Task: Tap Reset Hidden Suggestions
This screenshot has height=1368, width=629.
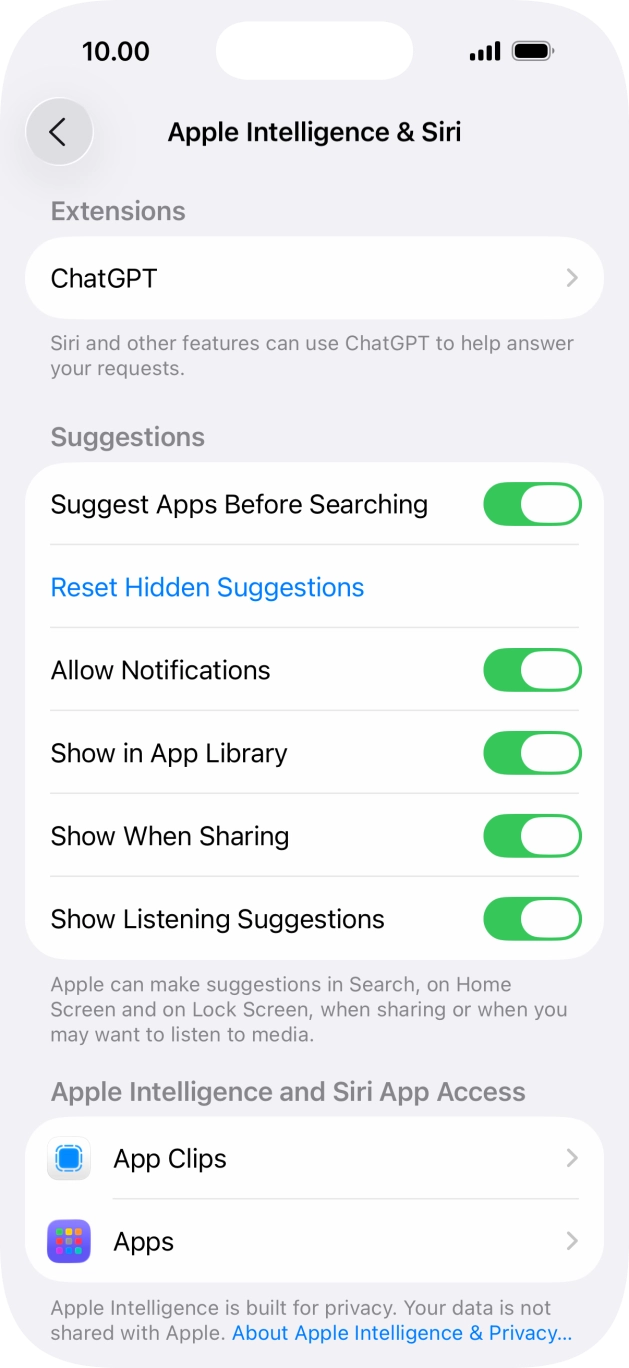Action: click(x=208, y=587)
